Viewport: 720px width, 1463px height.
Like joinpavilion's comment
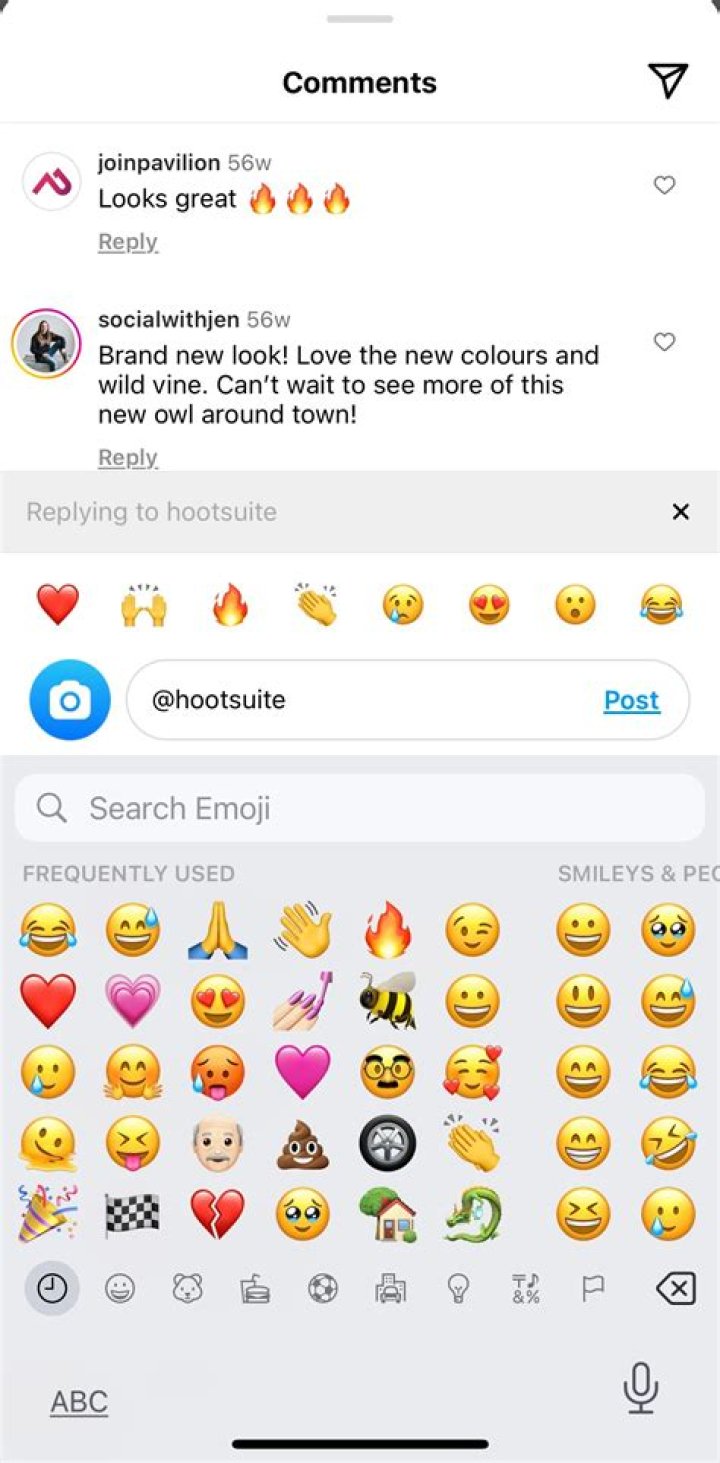(x=664, y=185)
